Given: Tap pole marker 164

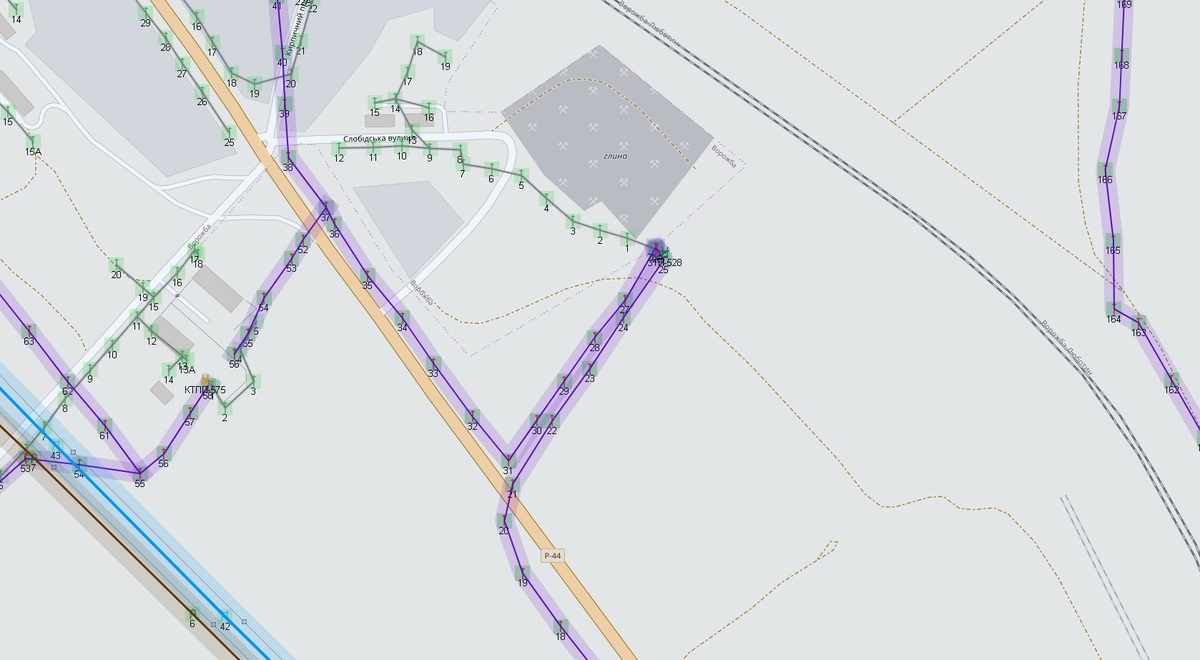Looking at the screenshot, I should 1114,309.
